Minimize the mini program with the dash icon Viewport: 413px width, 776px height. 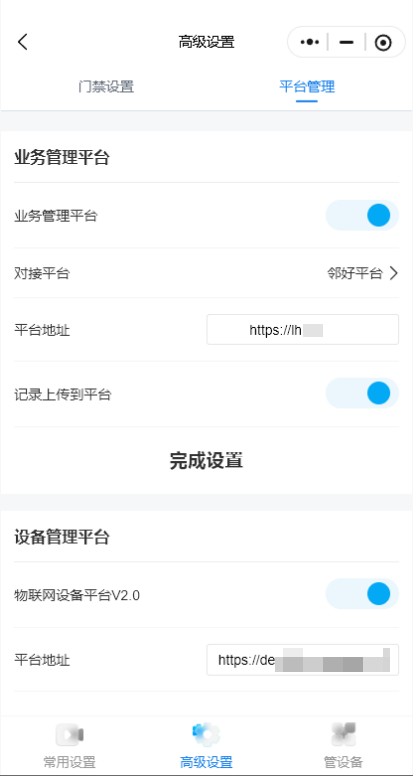346,43
